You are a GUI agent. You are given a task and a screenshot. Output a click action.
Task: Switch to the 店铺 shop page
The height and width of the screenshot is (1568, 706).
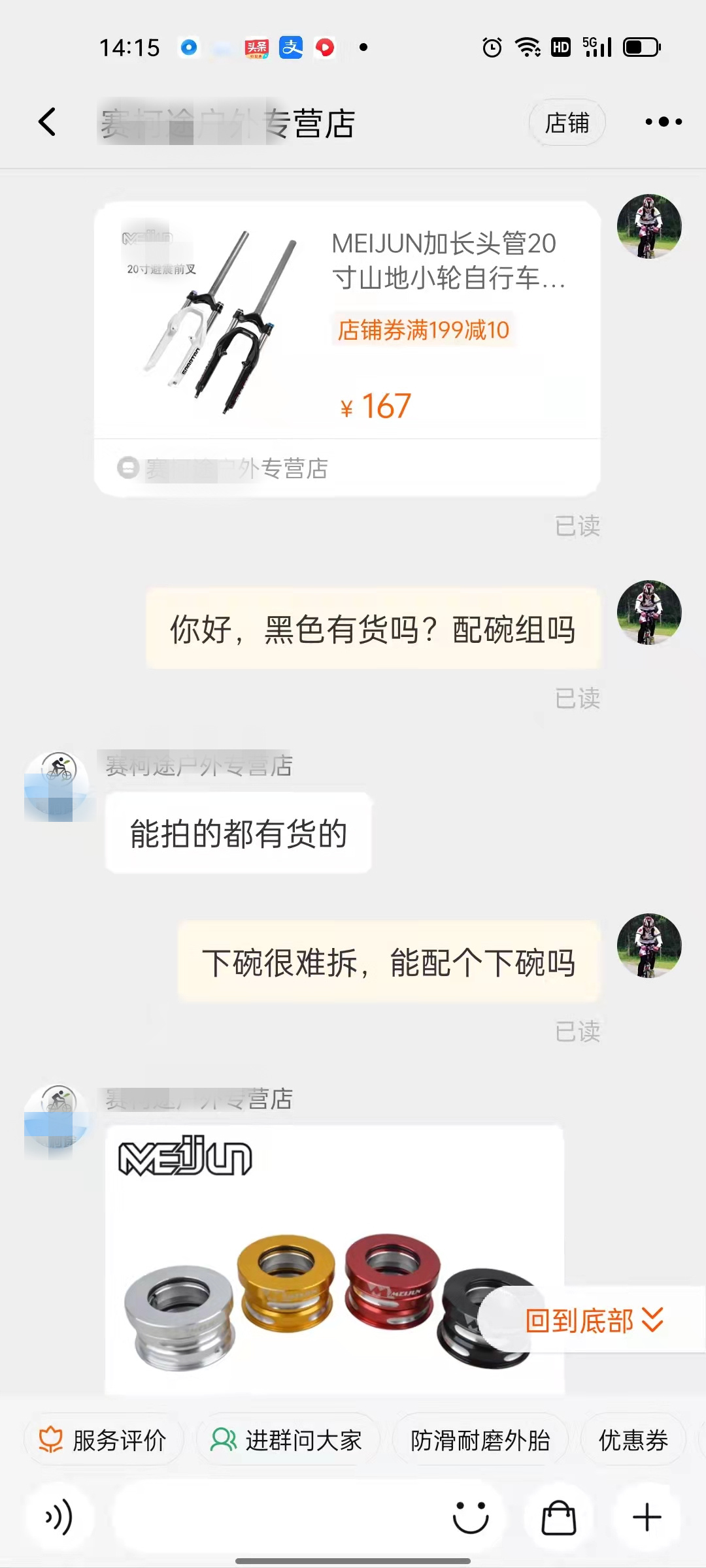click(x=566, y=122)
